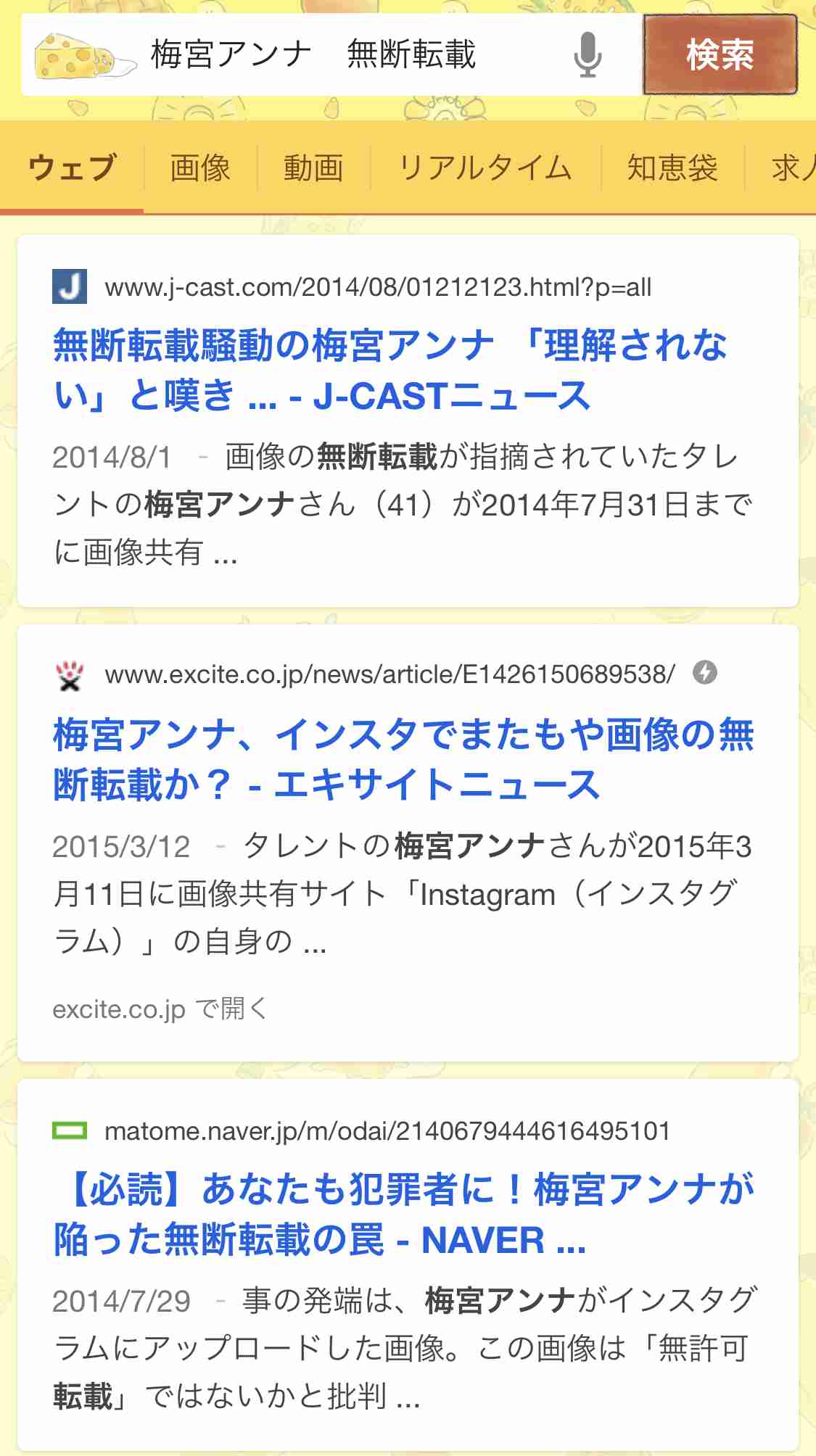Screen dimensions: 816x1456
Task: Tap the 検索 search button
Action: point(720,55)
